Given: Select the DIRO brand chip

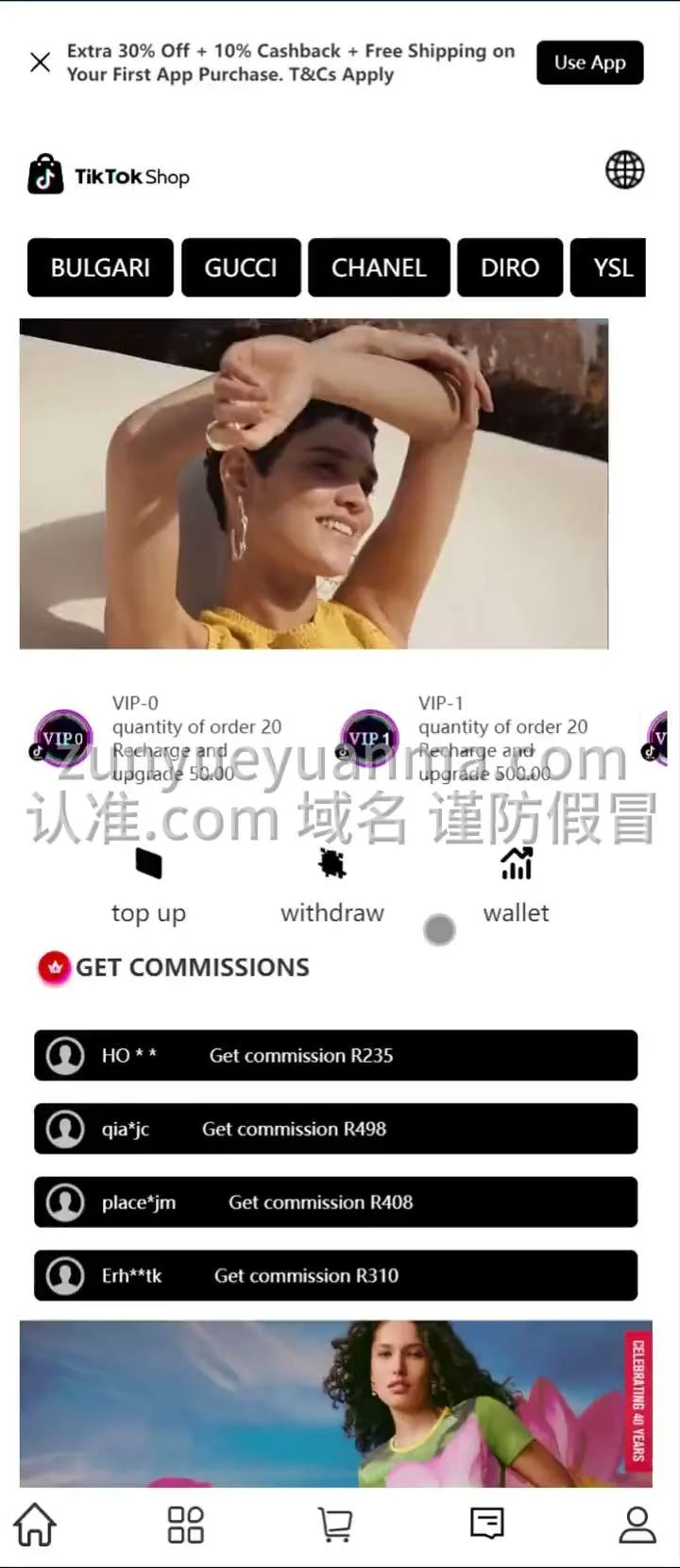Looking at the screenshot, I should [509, 267].
